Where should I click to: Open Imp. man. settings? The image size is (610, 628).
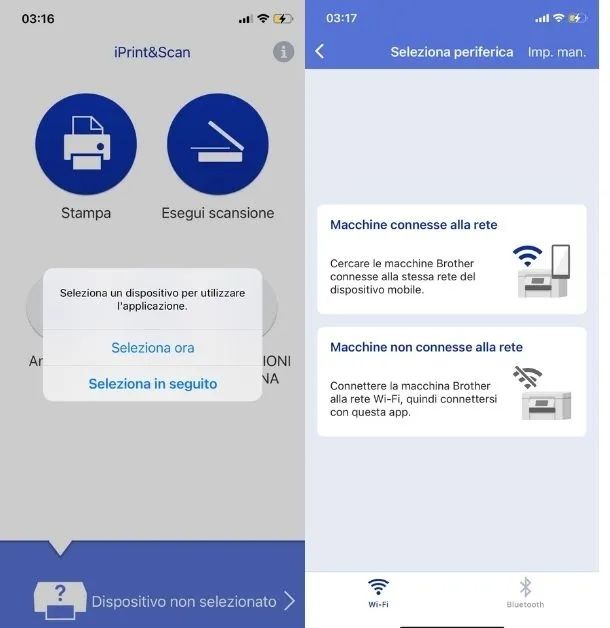[x=556, y=52]
